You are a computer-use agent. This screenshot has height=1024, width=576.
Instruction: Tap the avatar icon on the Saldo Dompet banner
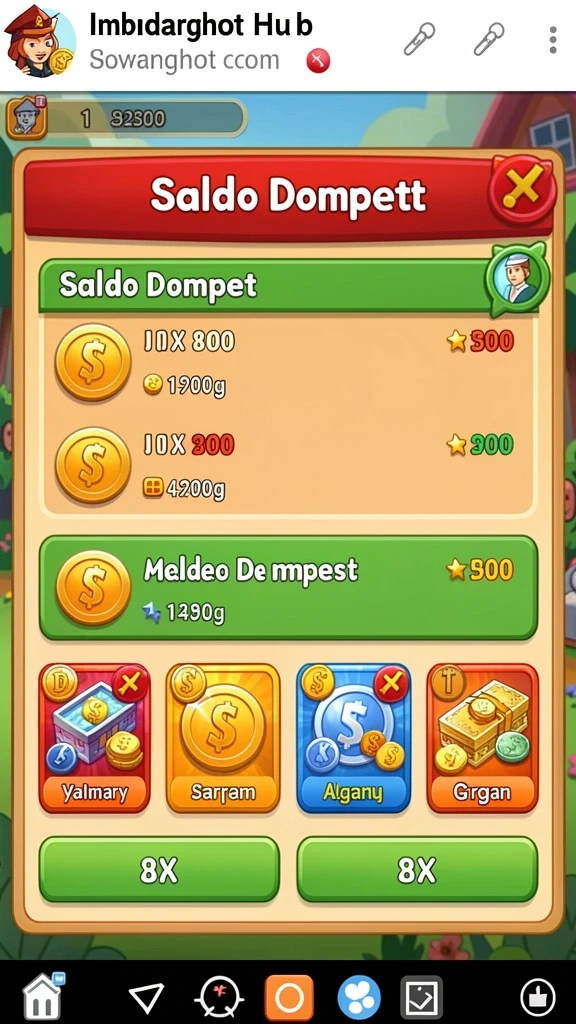[517, 277]
